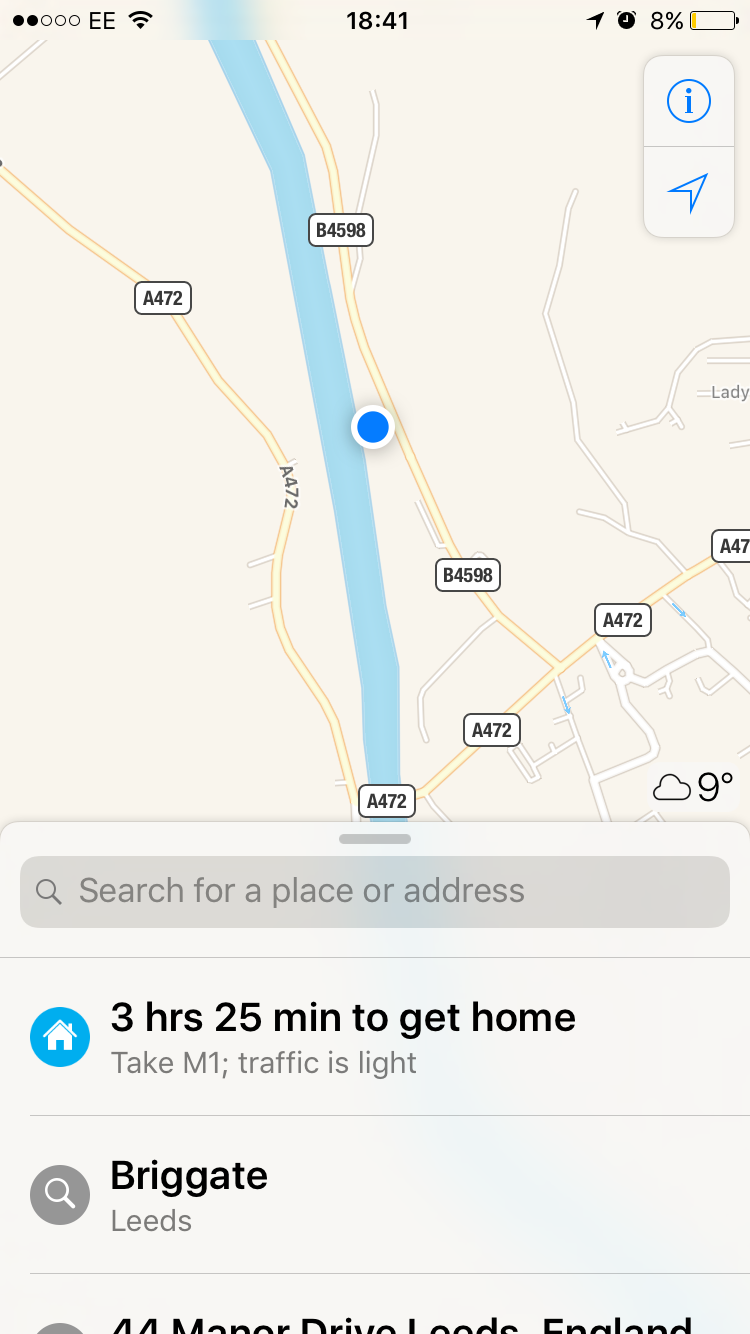750x1334 pixels.
Task: Tap the weather badge showing 9°
Action: click(x=693, y=788)
